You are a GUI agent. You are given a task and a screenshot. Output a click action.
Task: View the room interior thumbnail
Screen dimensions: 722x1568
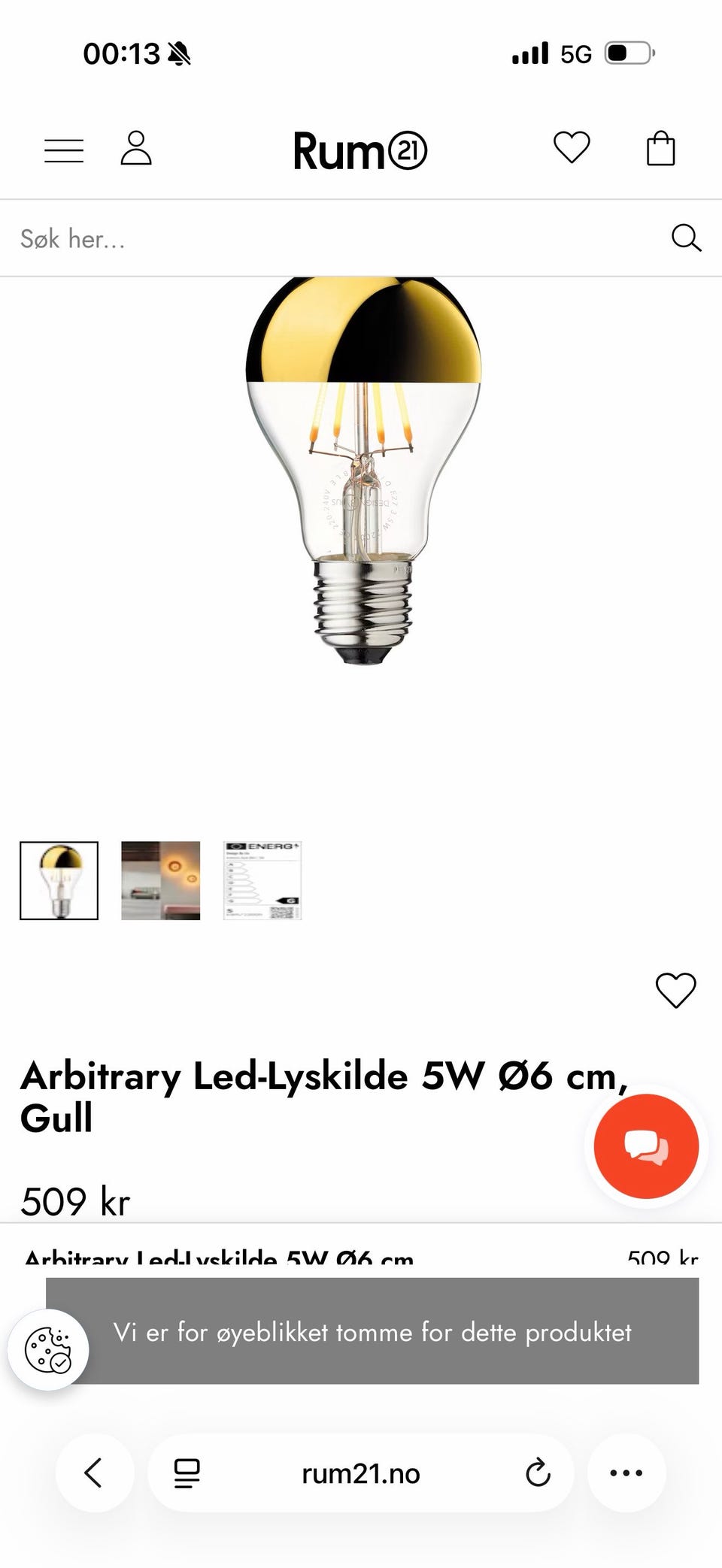[161, 880]
